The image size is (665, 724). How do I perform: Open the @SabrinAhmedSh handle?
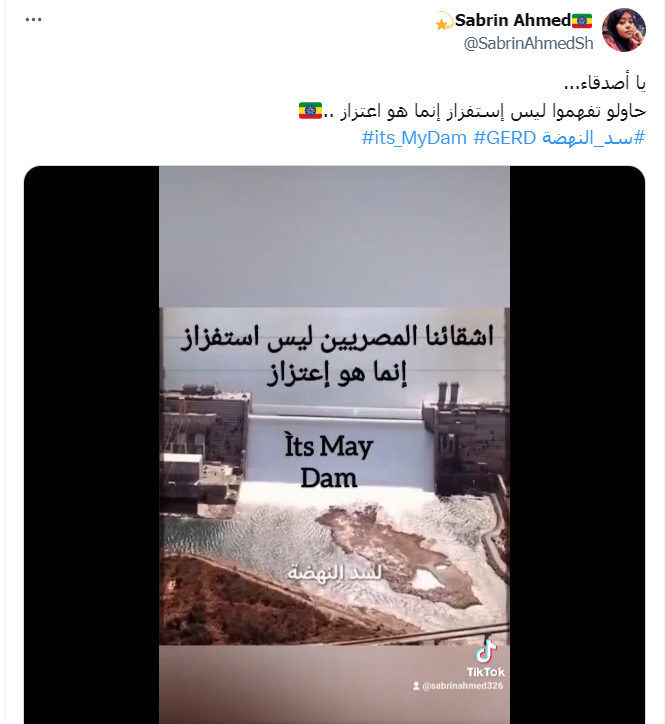click(x=529, y=42)
